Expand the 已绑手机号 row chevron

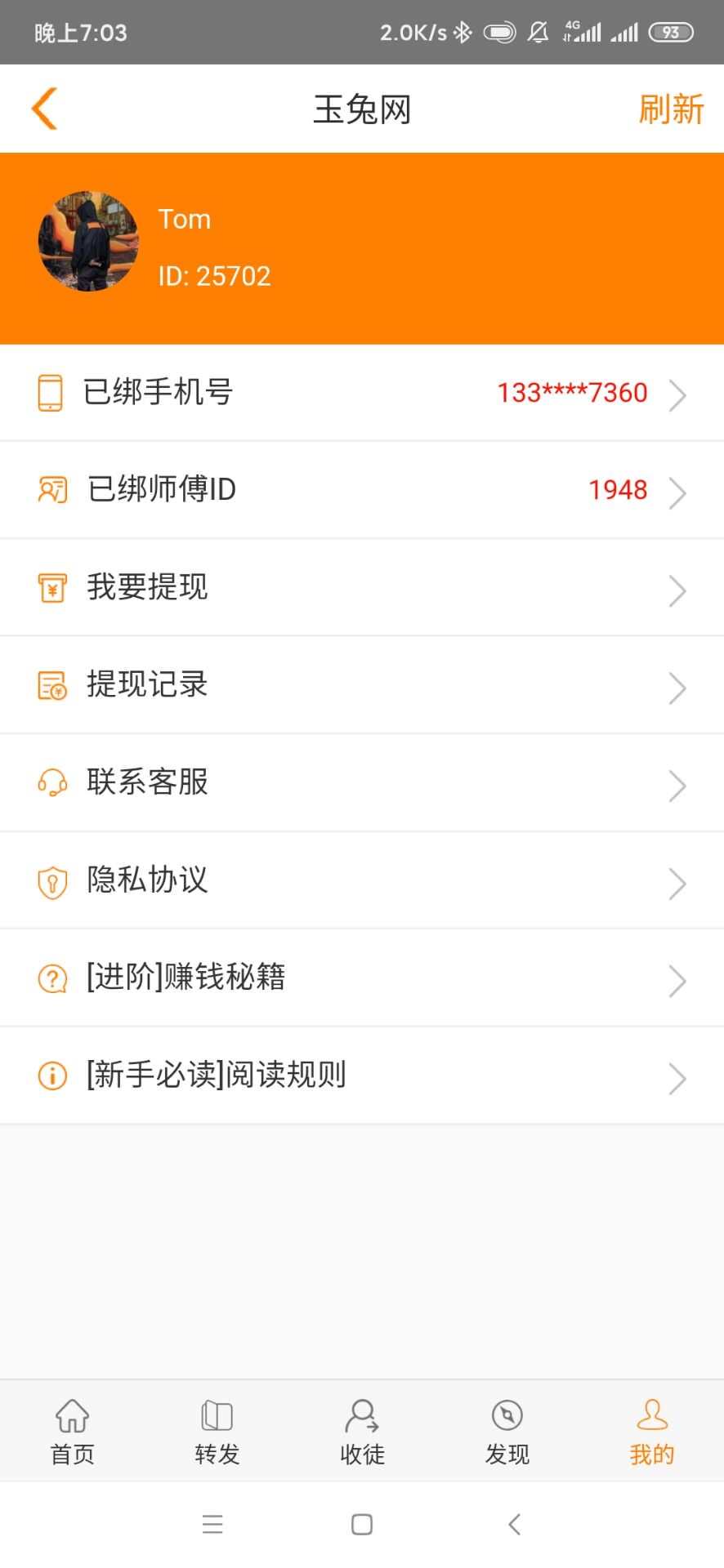tap(678, 395)
